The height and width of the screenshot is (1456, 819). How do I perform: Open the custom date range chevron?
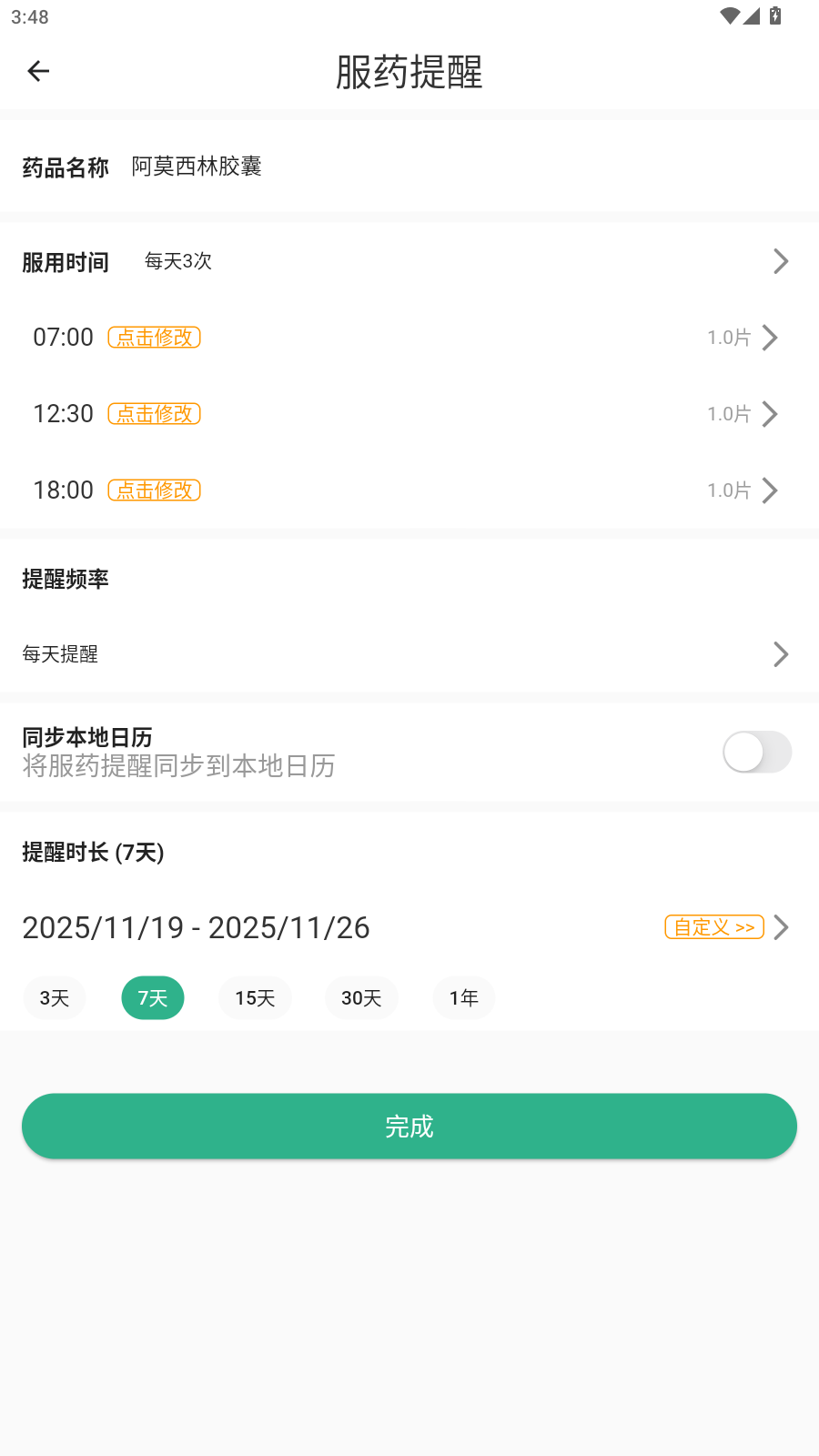point(781,927)
